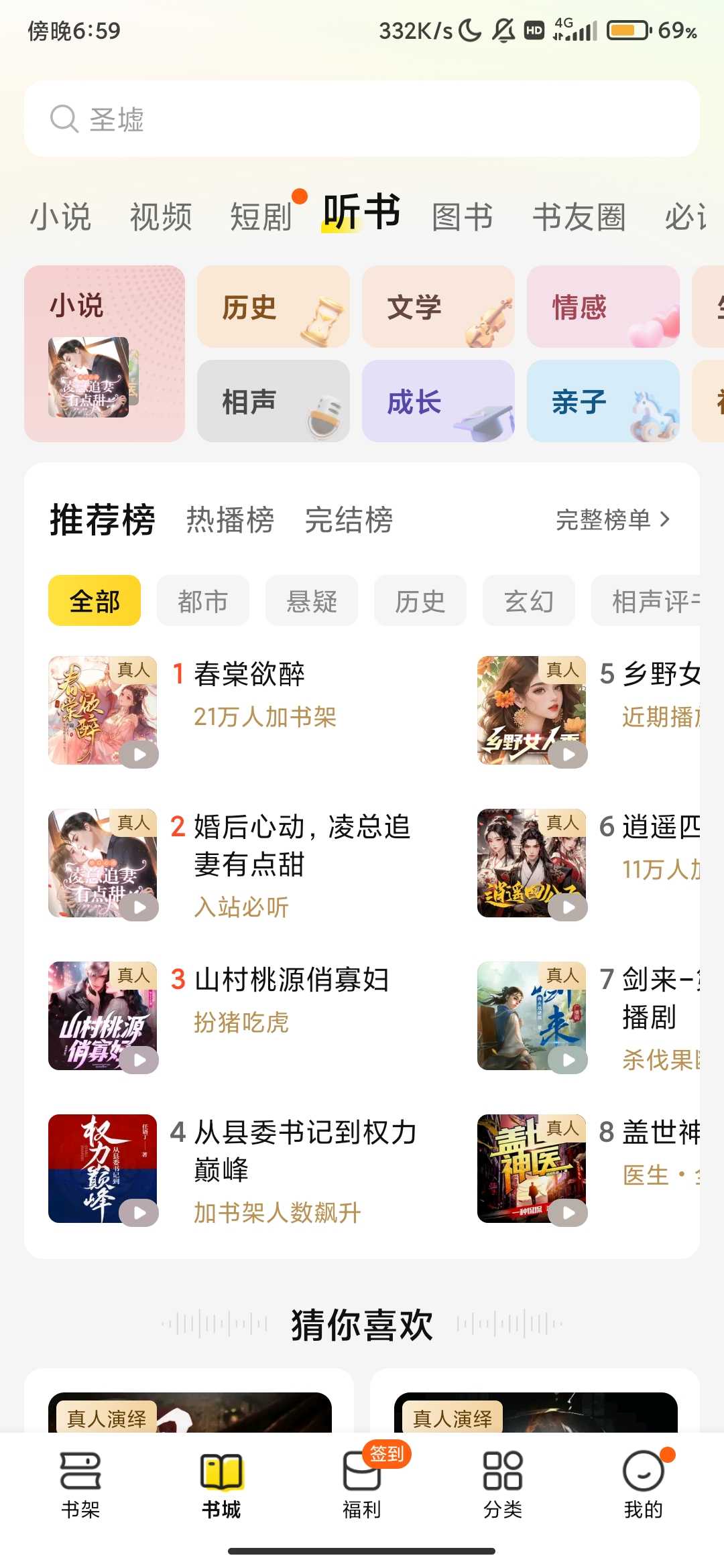
Task: Filter the ranking by 悬疑
Action: click(311, 601)
